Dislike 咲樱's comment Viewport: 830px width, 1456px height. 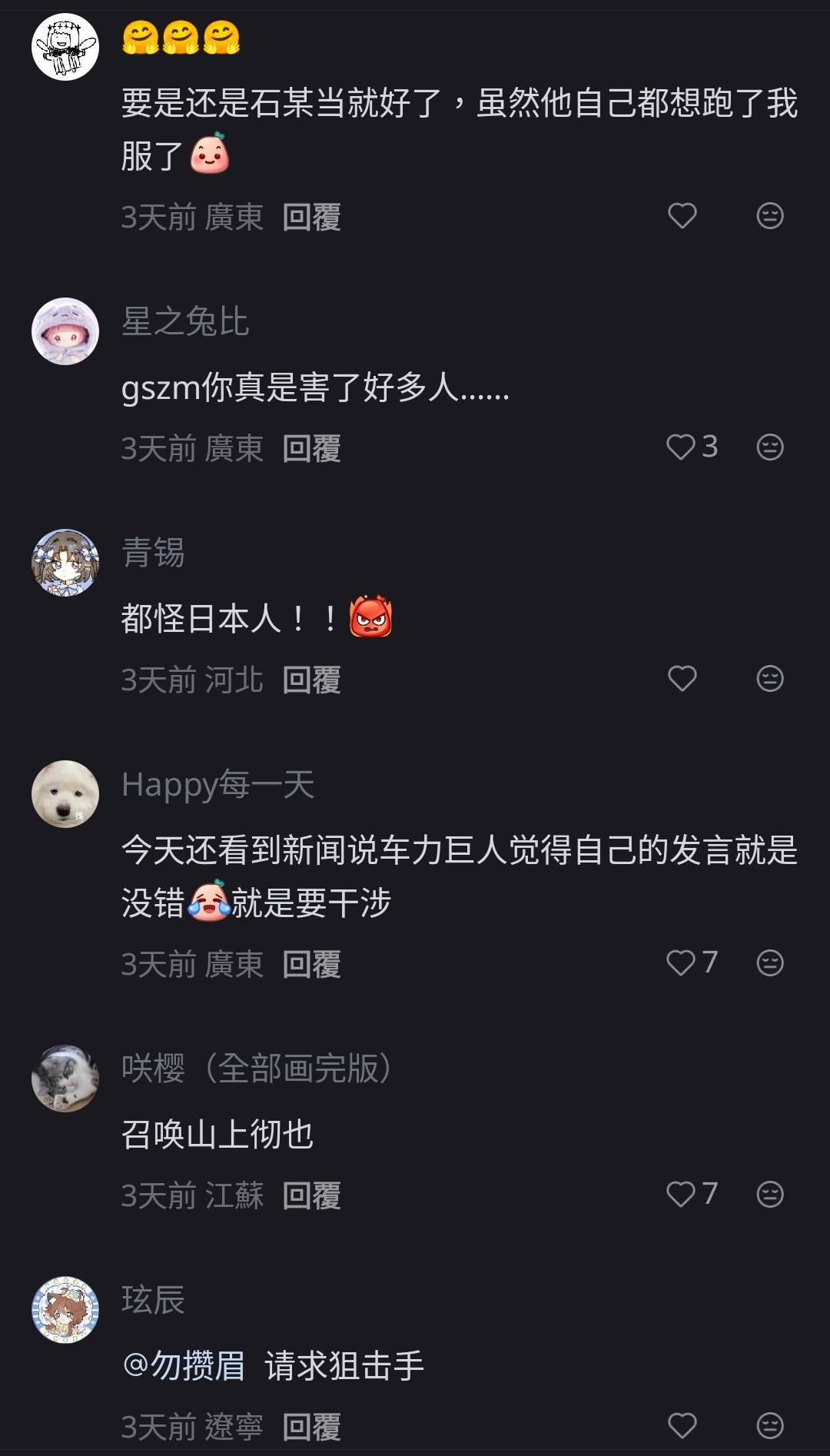(x=769, y=1194)
